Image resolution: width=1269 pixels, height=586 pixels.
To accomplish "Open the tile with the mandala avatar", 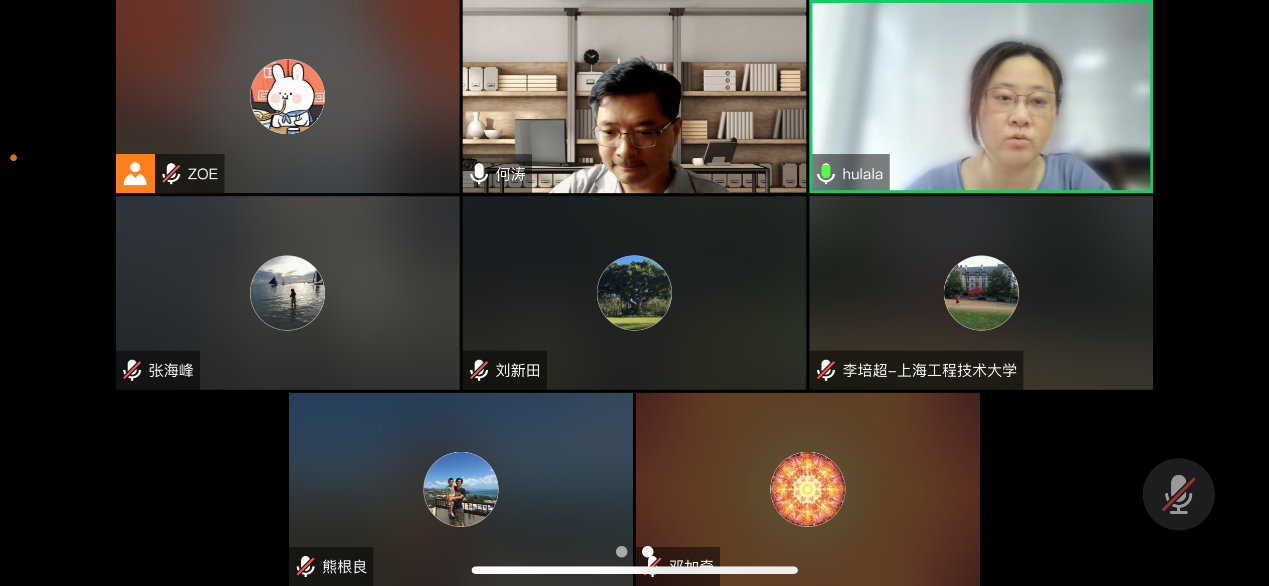I will click(x=807, y=488).
